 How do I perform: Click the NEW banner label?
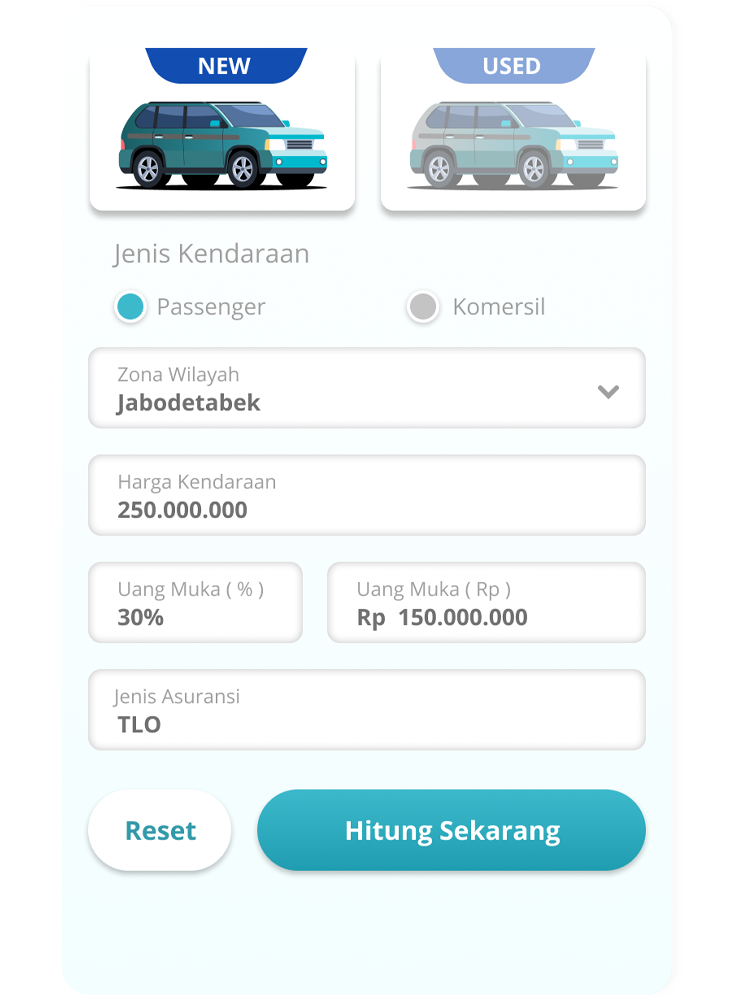tap(222, 66)
